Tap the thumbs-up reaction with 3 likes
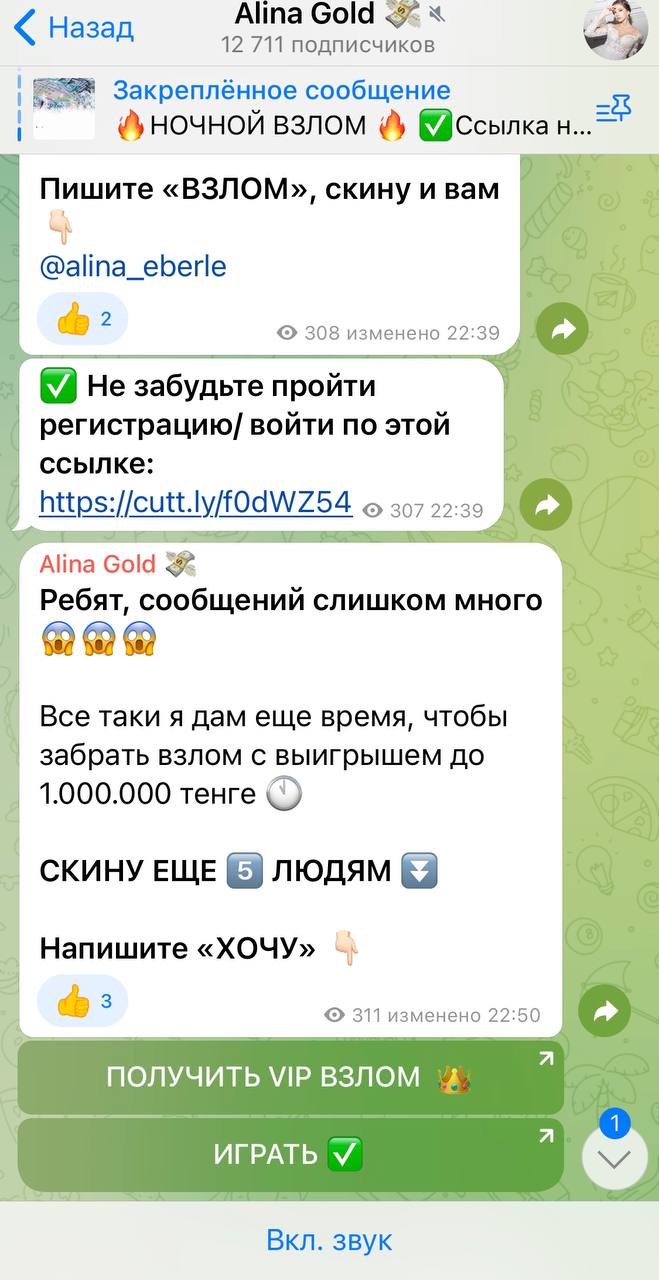The image size is (659, 1280). [x=83, y=1001]
